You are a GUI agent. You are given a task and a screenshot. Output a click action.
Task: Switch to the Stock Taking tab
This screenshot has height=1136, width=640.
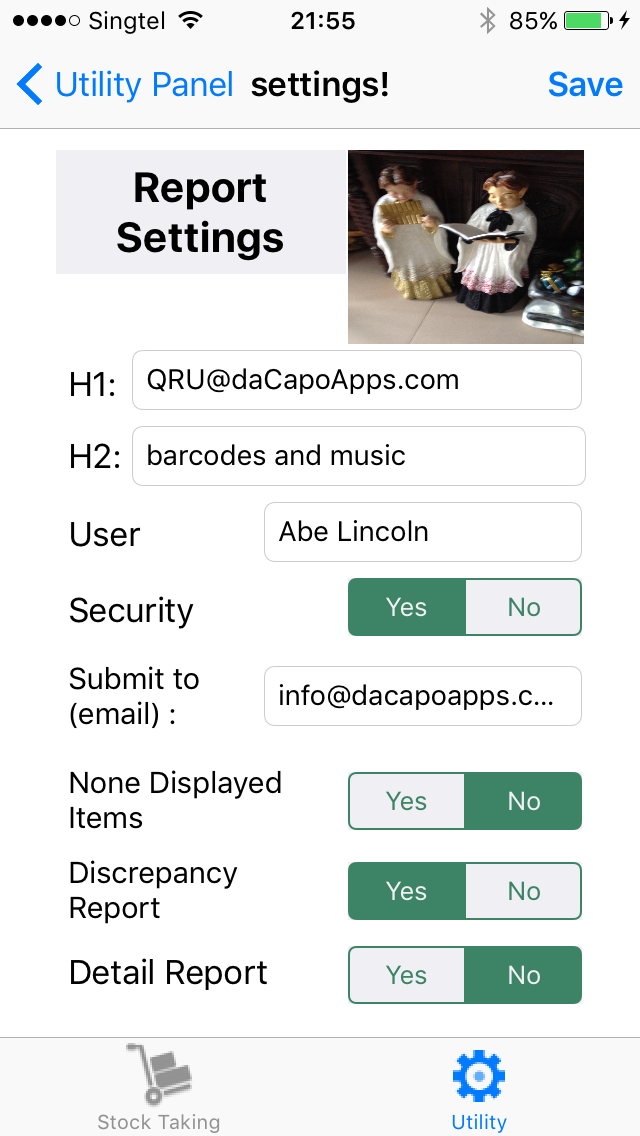click(159, 1087)
